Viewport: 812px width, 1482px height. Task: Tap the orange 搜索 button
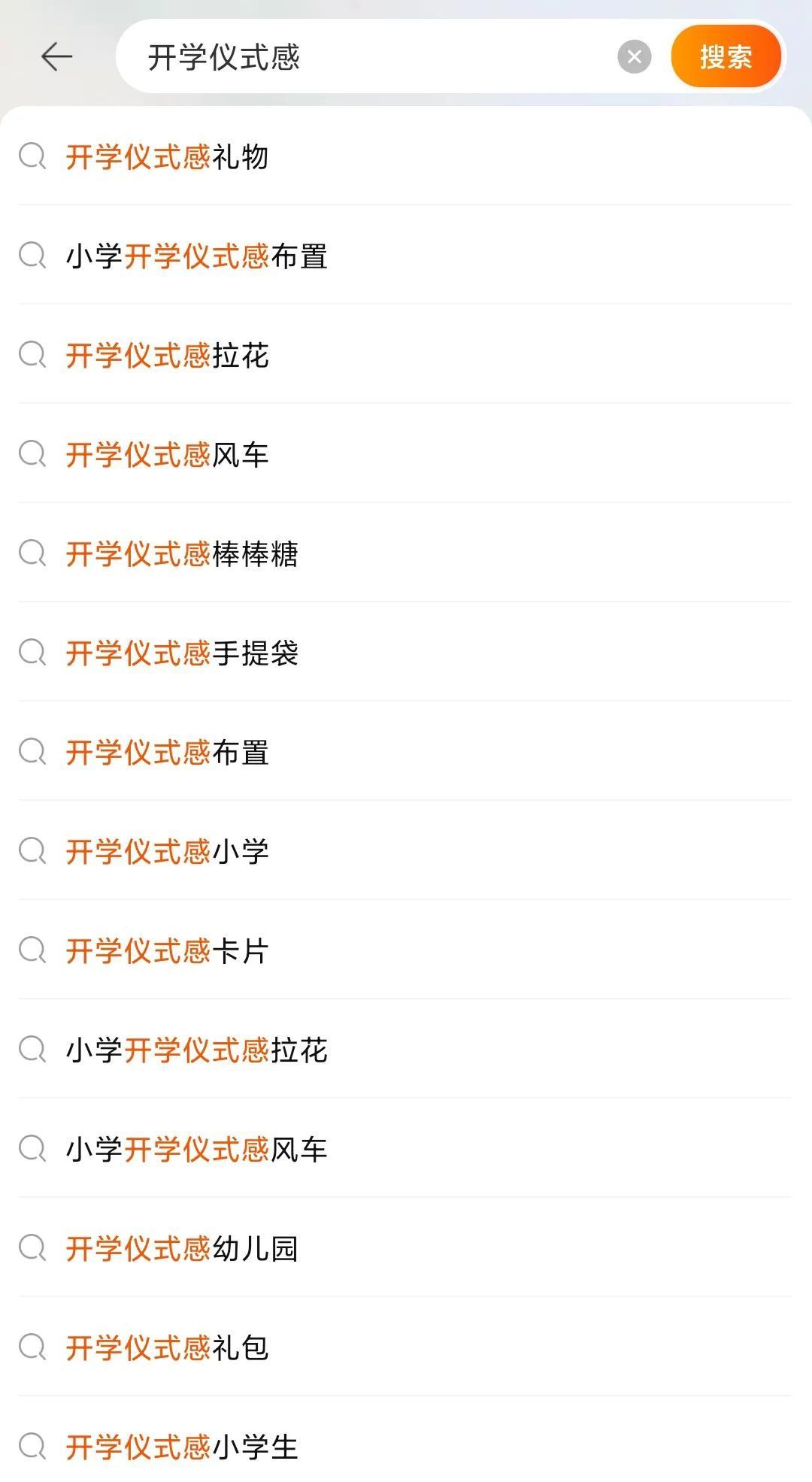click(726, 57)
